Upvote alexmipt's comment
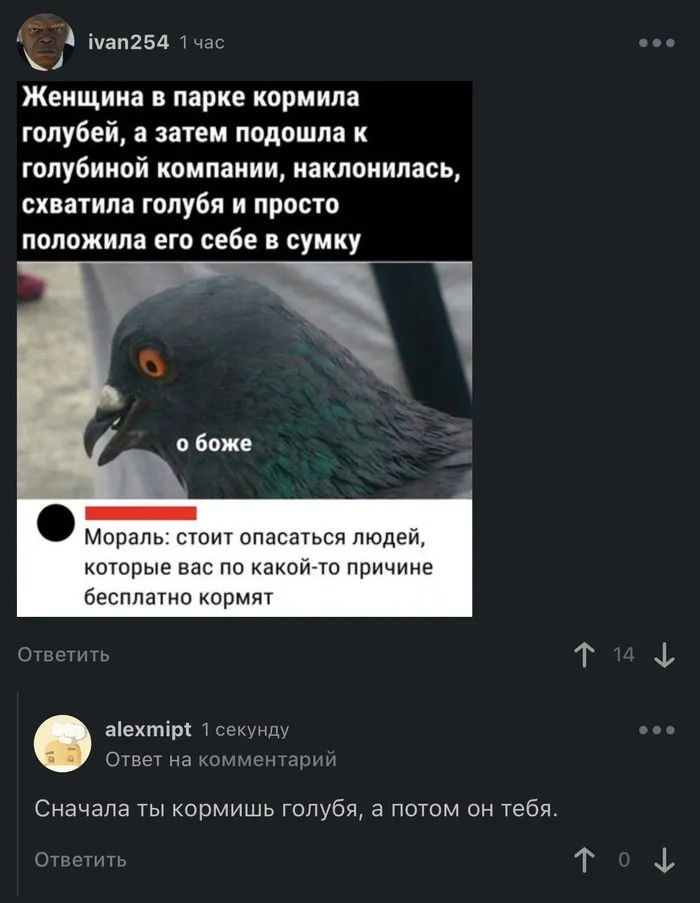Screen dimensions: 700x903 point(584,859)
